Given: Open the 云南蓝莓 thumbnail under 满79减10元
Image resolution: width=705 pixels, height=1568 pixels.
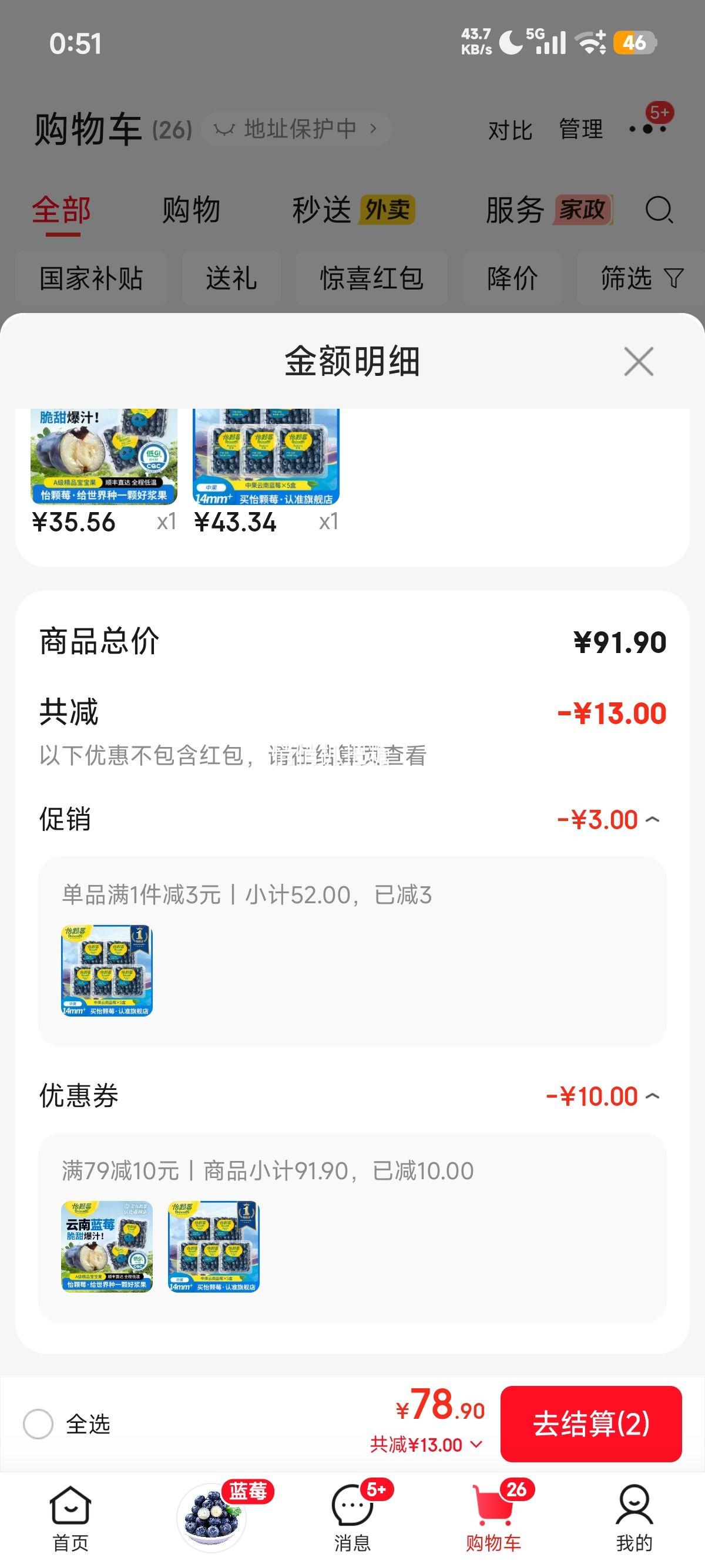Looking at the screenshot, I should point(107,1246).
